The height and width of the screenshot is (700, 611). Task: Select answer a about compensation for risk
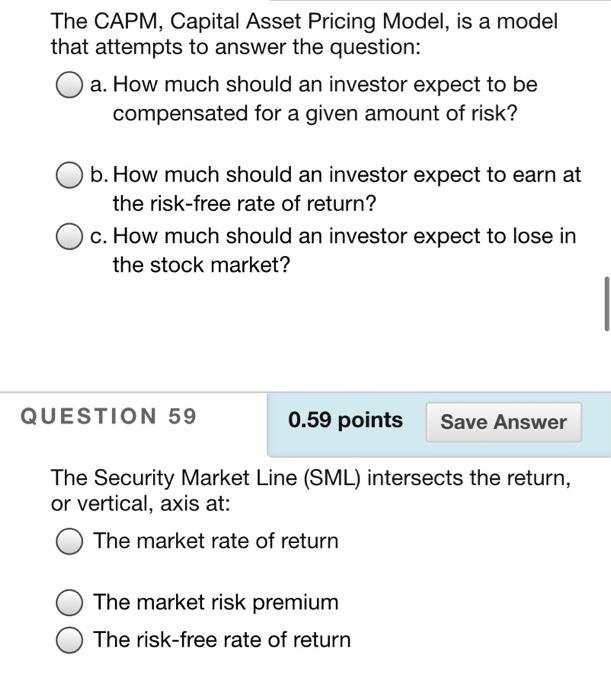click(69, 86)
